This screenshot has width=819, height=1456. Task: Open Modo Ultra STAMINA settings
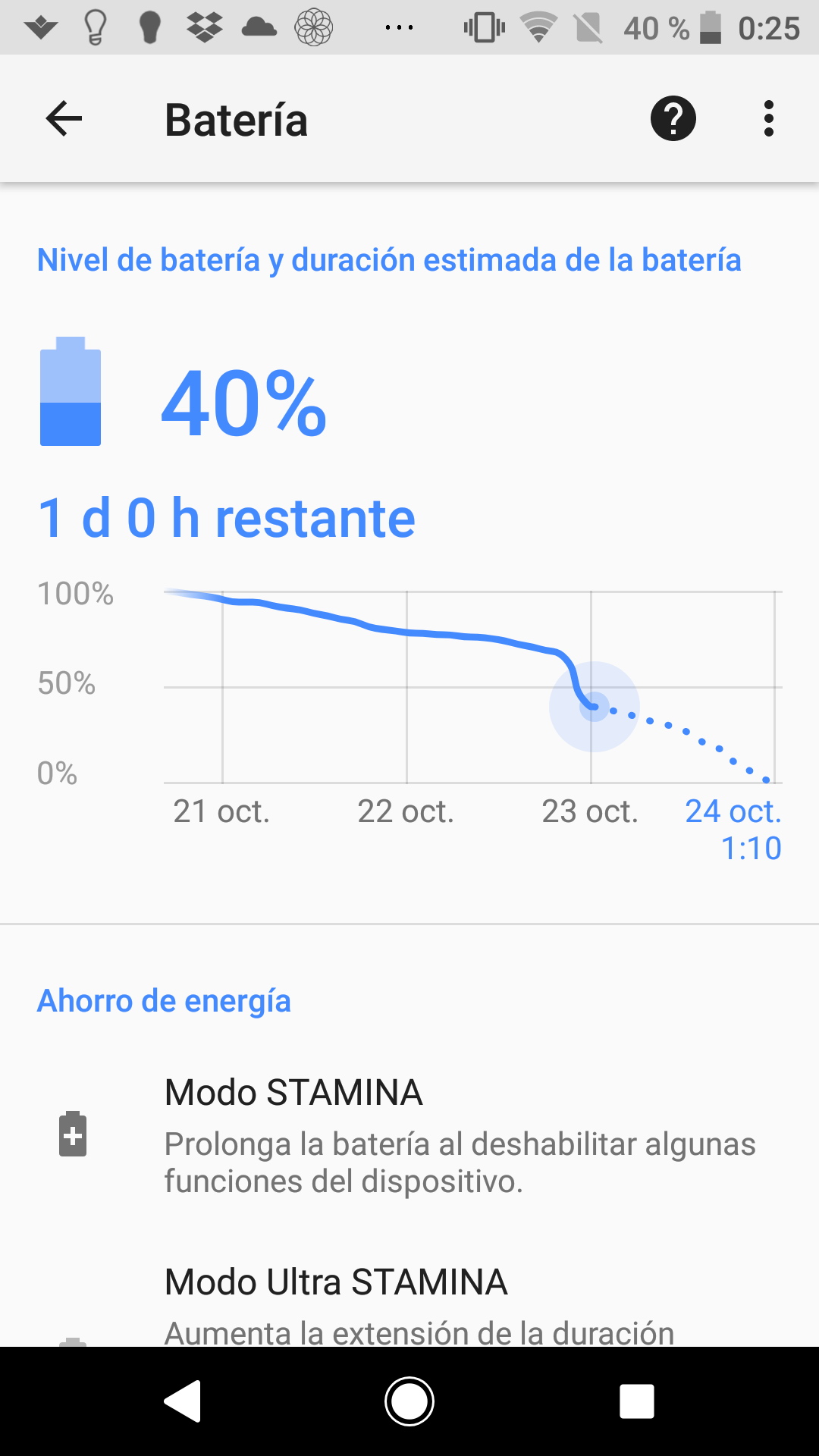point(409,1303)
